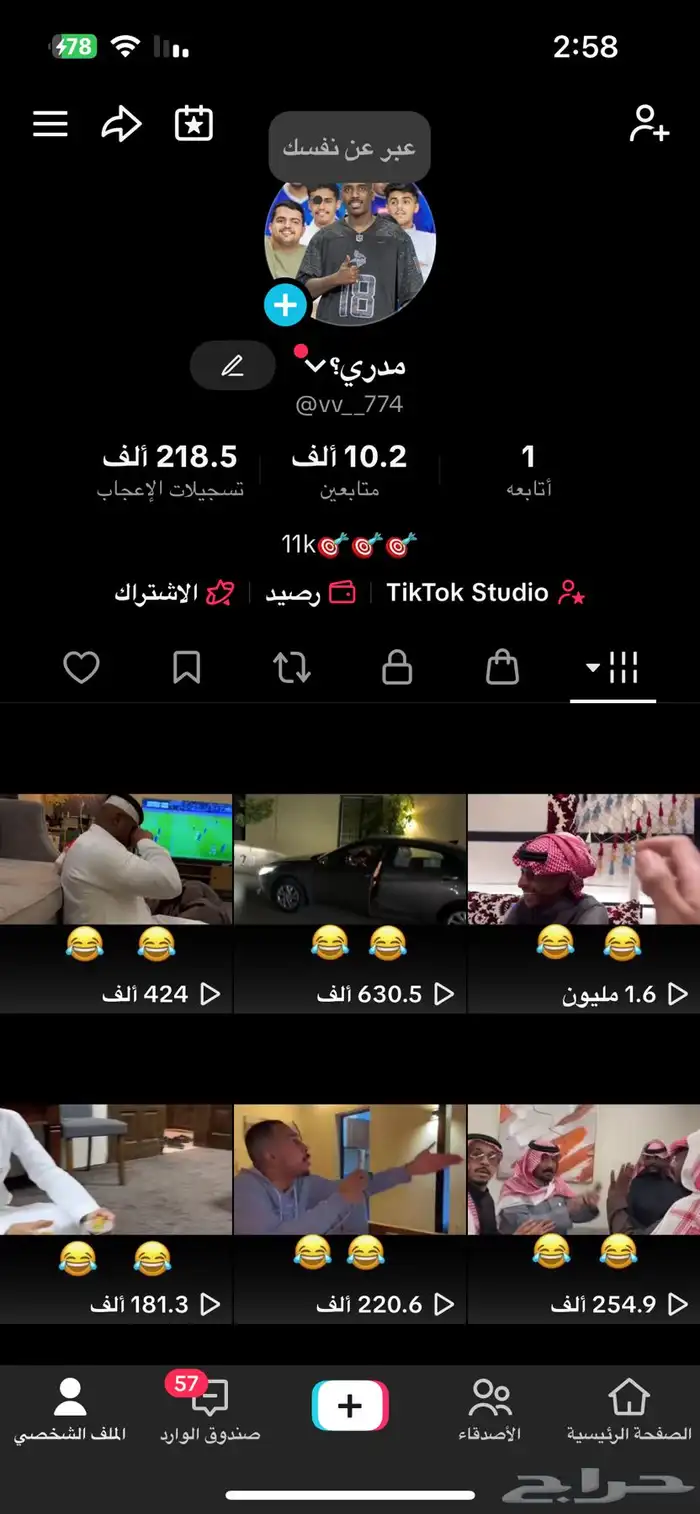Switch to the reposts tab

tap(292, 668)
